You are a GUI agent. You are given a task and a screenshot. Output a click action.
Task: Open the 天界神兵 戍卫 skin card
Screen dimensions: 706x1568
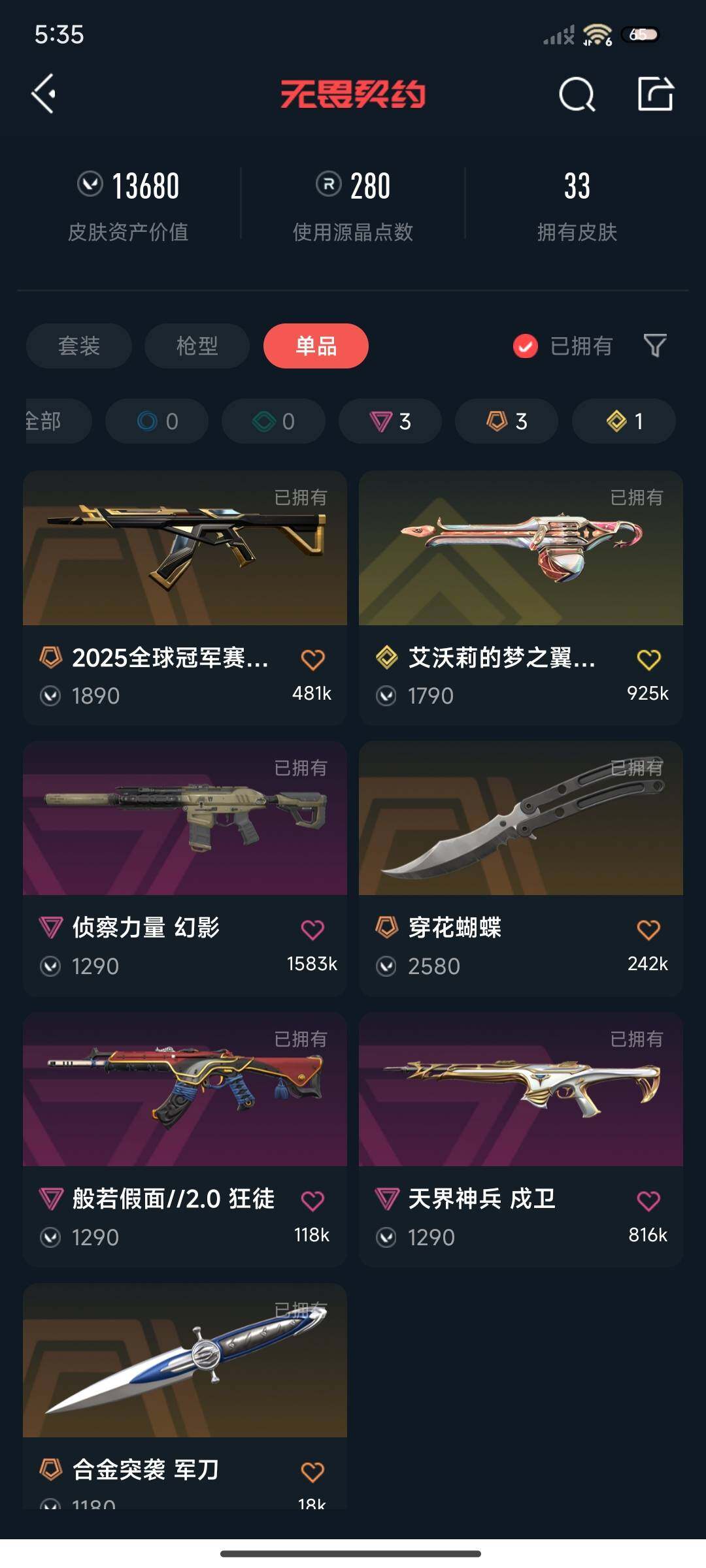pyautogui.click(x=521, y=1139)
